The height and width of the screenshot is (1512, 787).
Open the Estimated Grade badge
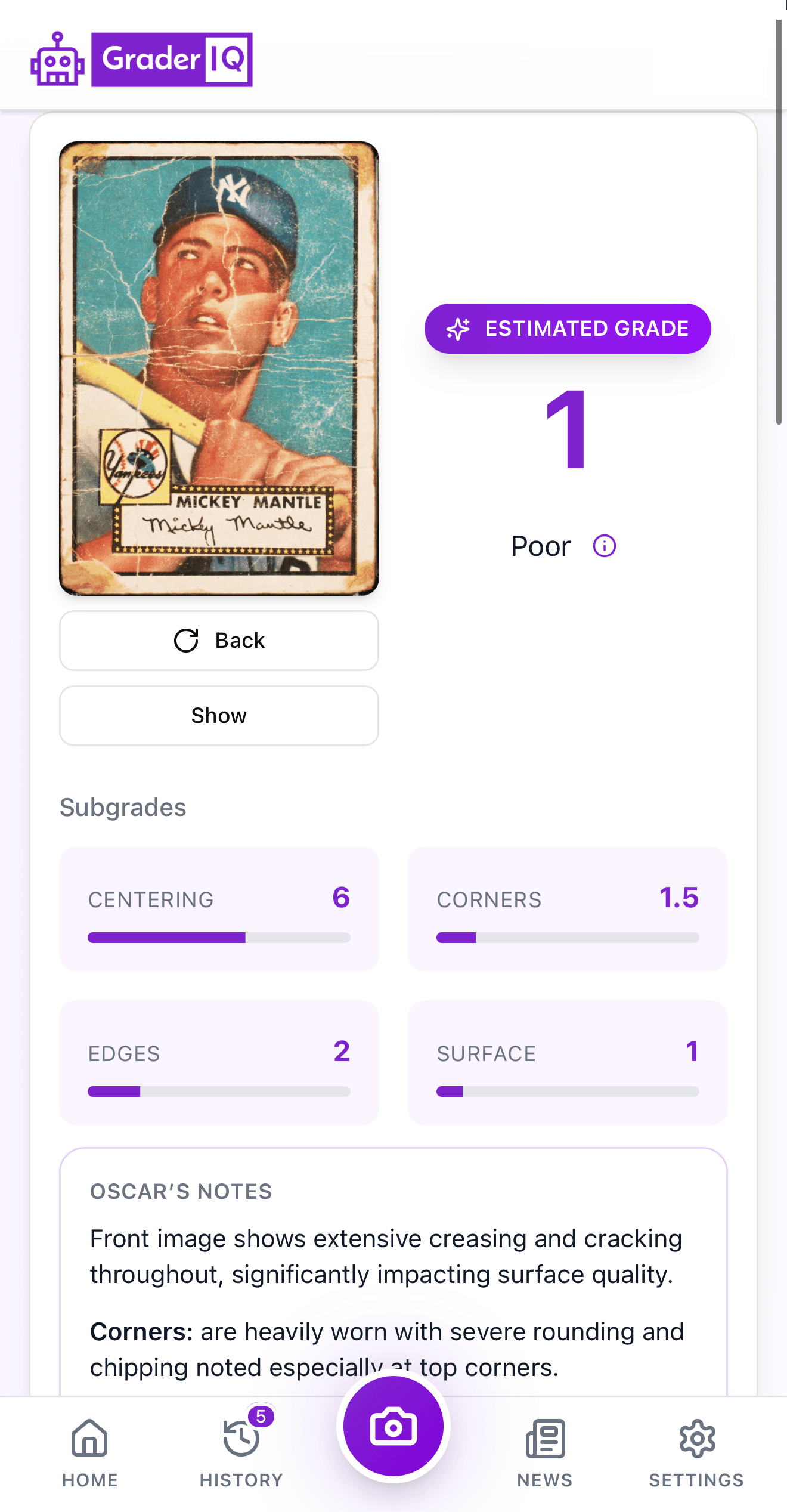[567, 329]
